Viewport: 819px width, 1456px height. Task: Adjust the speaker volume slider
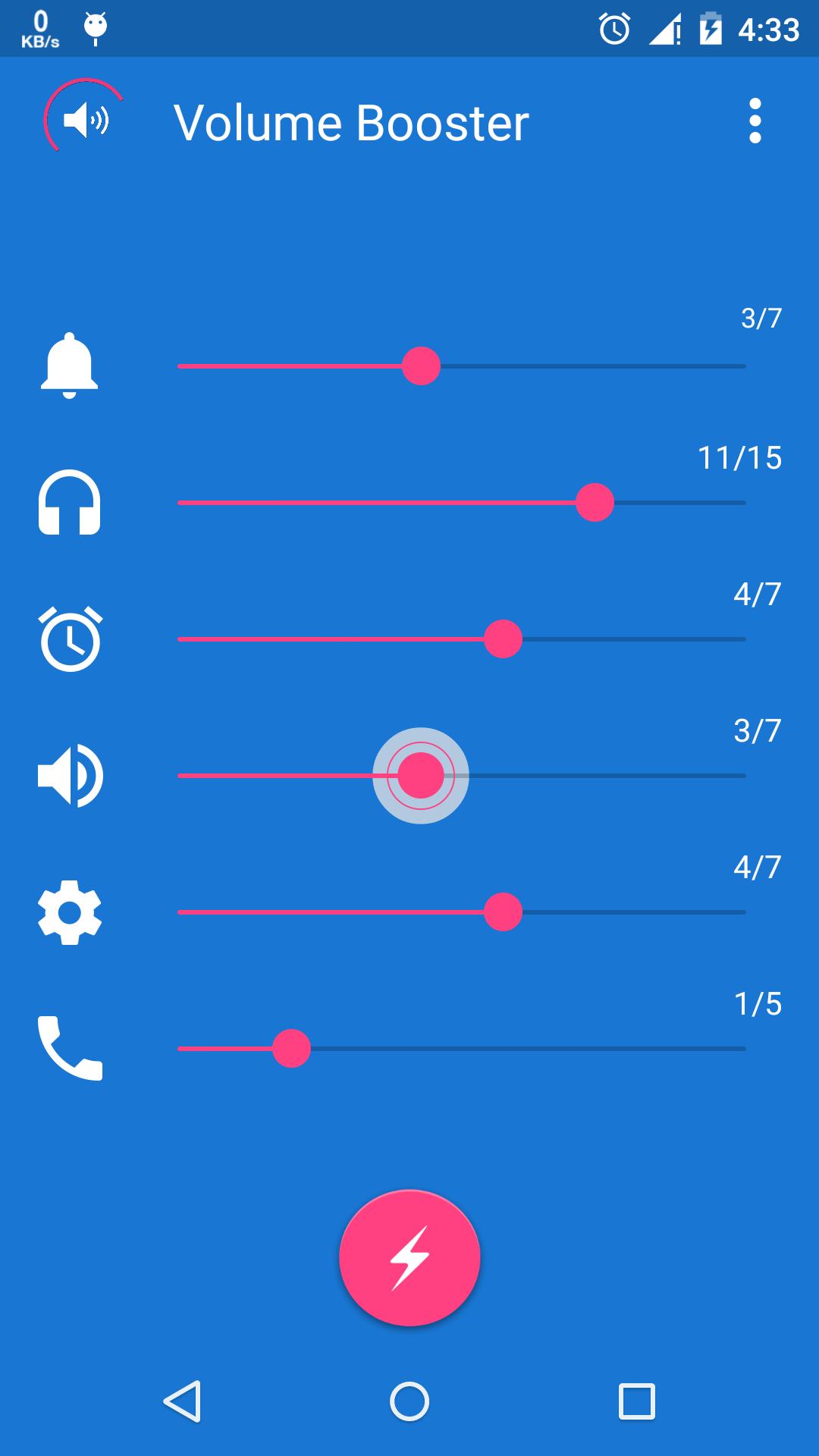pyautogui.click(x=461, y=776)
